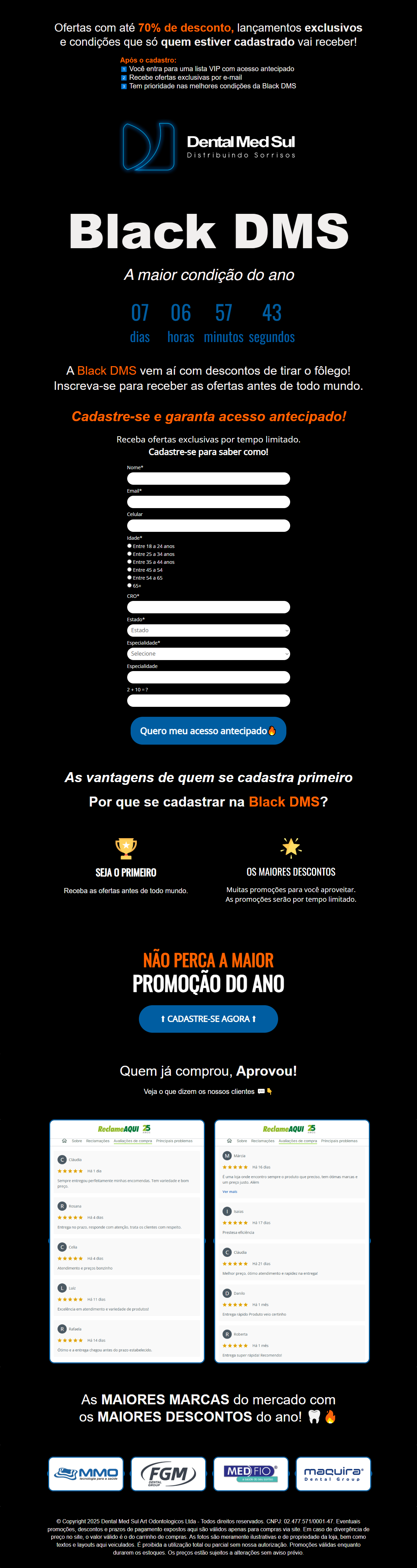Tap the CADASTRE-SE AGORA button
The image size is (417, 1568).
pos(208,1019)
